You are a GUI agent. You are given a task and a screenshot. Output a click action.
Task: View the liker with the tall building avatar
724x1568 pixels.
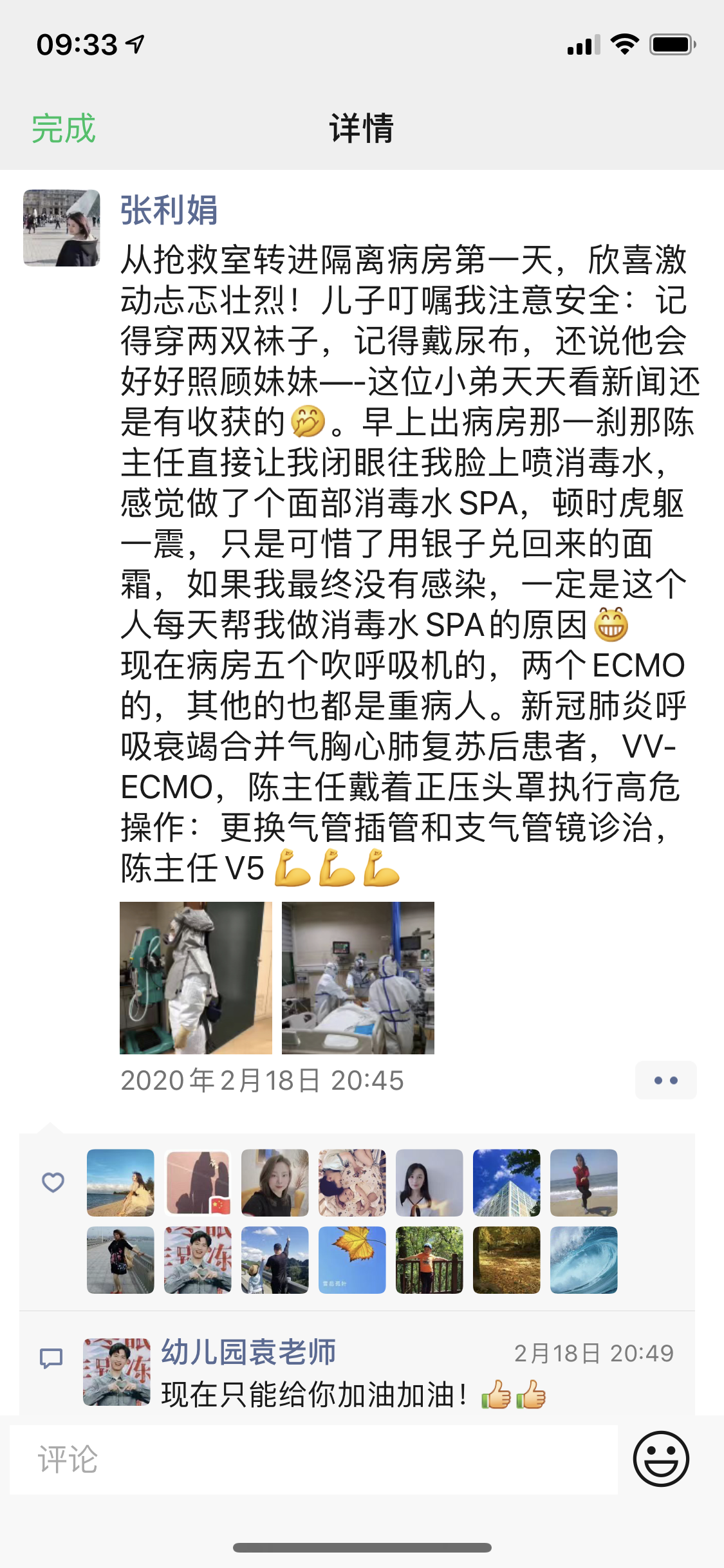(x=506, y=1182)
